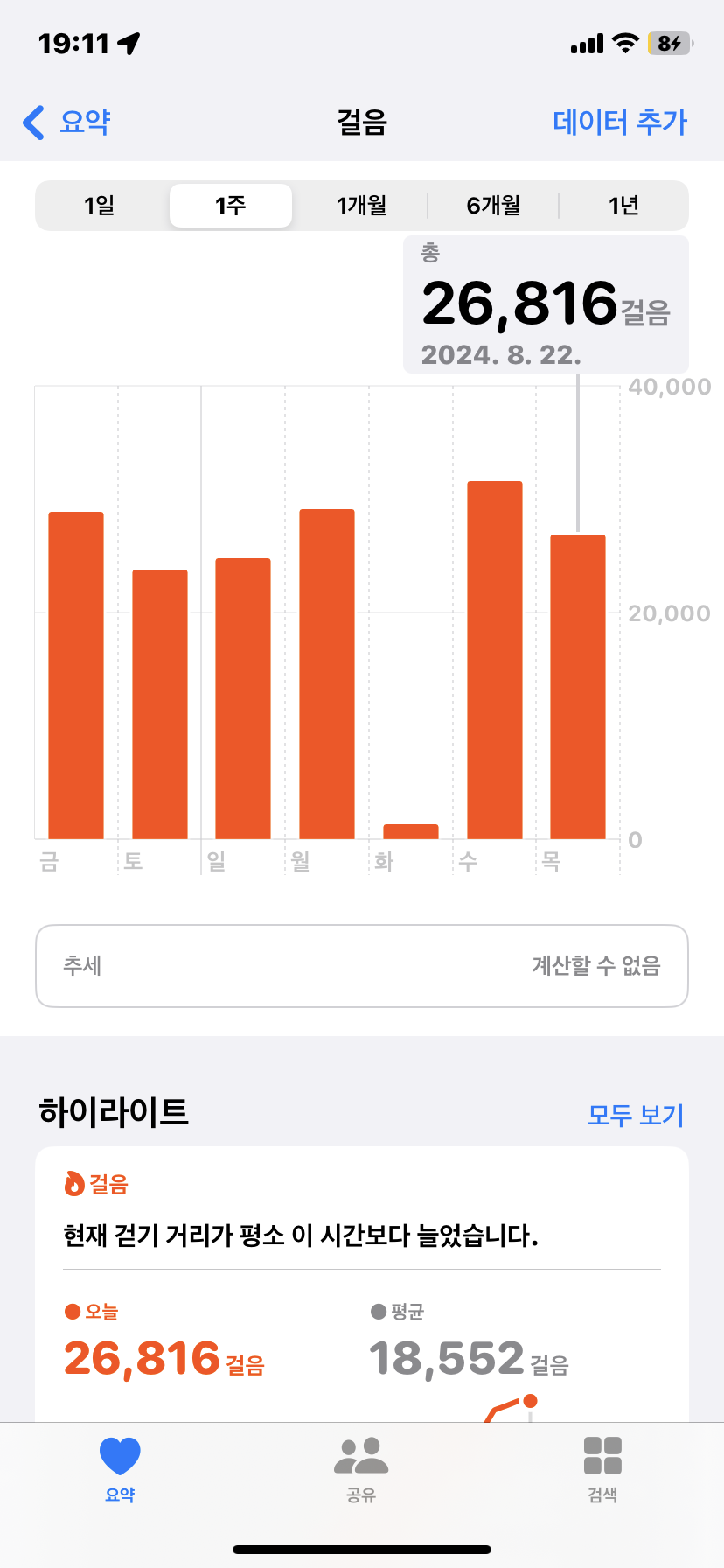Select the 금 bar in the chart
Image resolution: width=724 pixels, height=1568 pixels.
coord(76,675)
